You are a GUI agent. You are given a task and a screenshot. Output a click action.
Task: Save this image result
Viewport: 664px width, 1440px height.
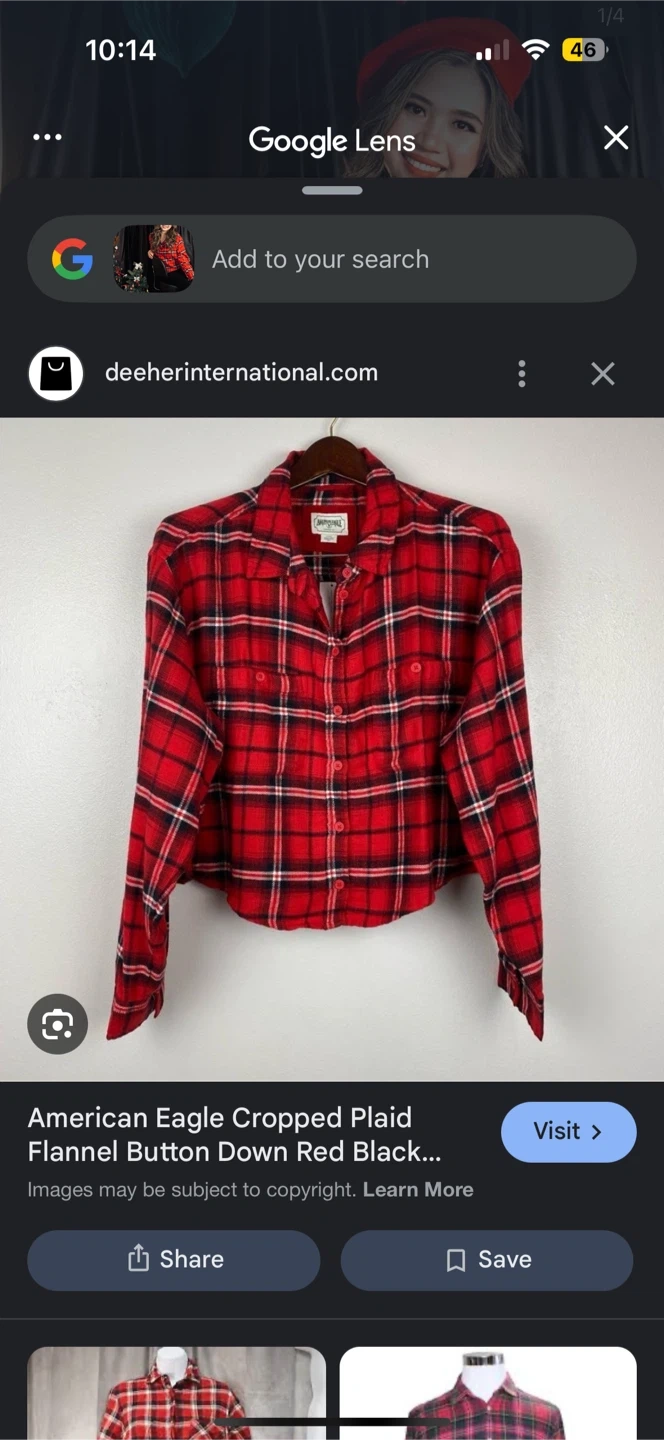tap(487, 1260)
